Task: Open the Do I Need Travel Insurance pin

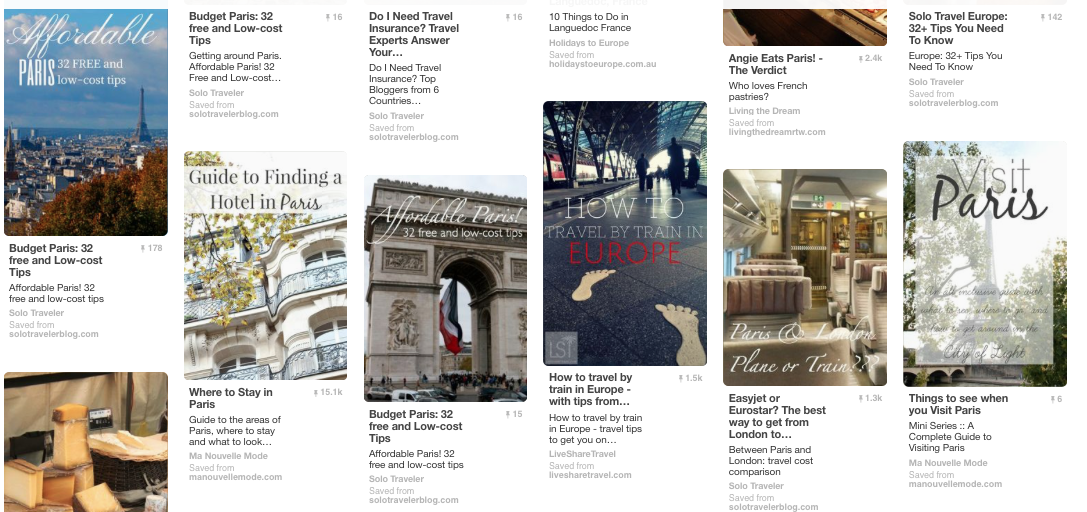Action: pos(413,34)
